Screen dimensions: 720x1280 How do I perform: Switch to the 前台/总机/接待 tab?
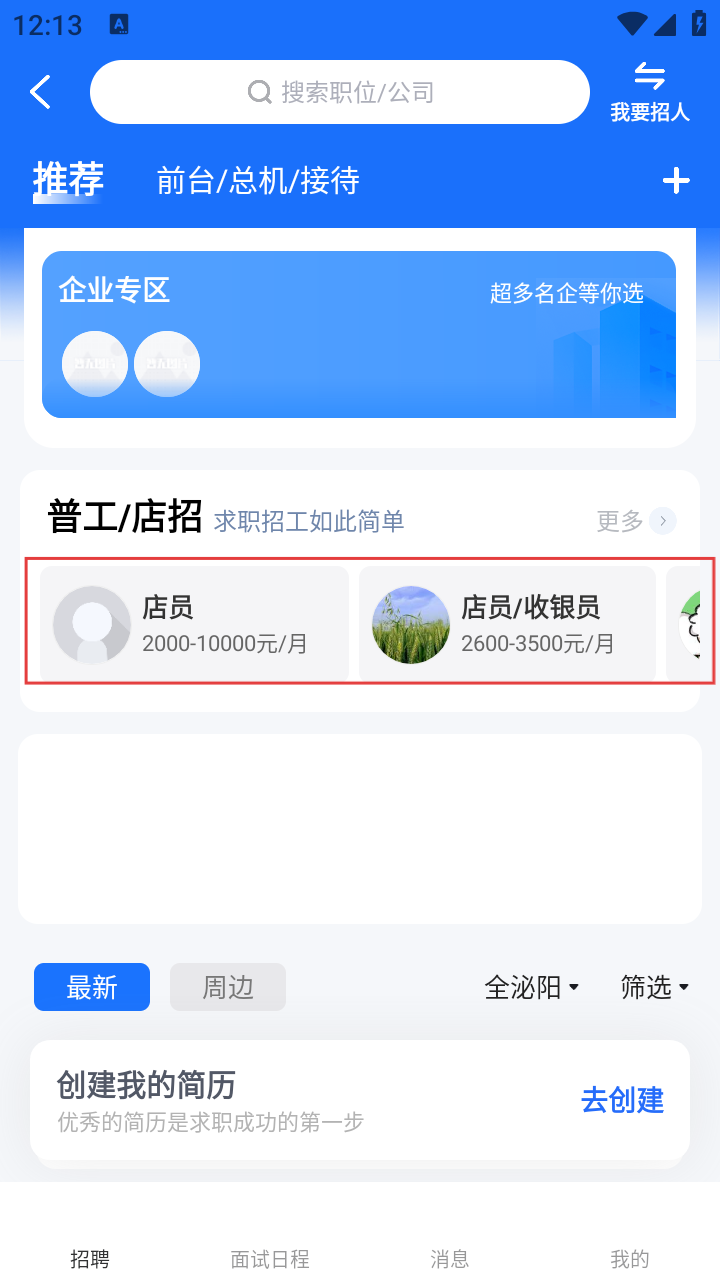pos(258,181)
